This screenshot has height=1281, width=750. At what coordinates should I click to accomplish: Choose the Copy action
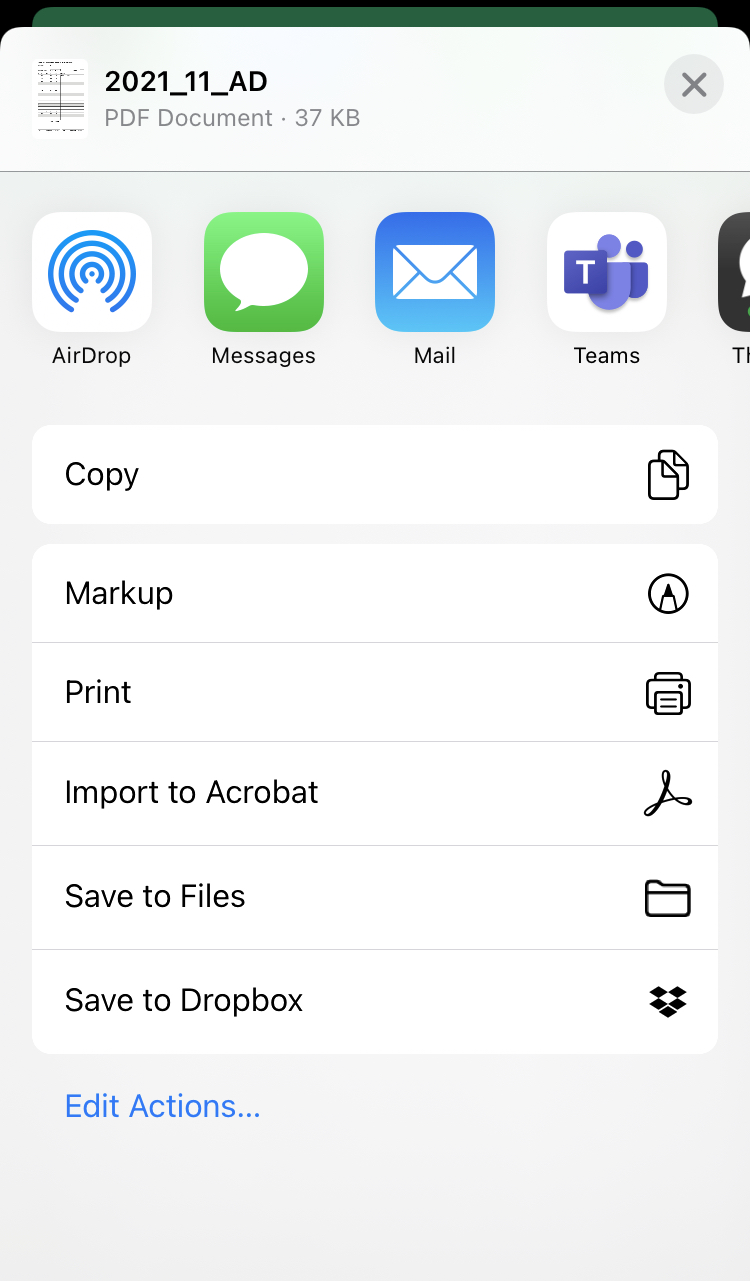[375, 474]
